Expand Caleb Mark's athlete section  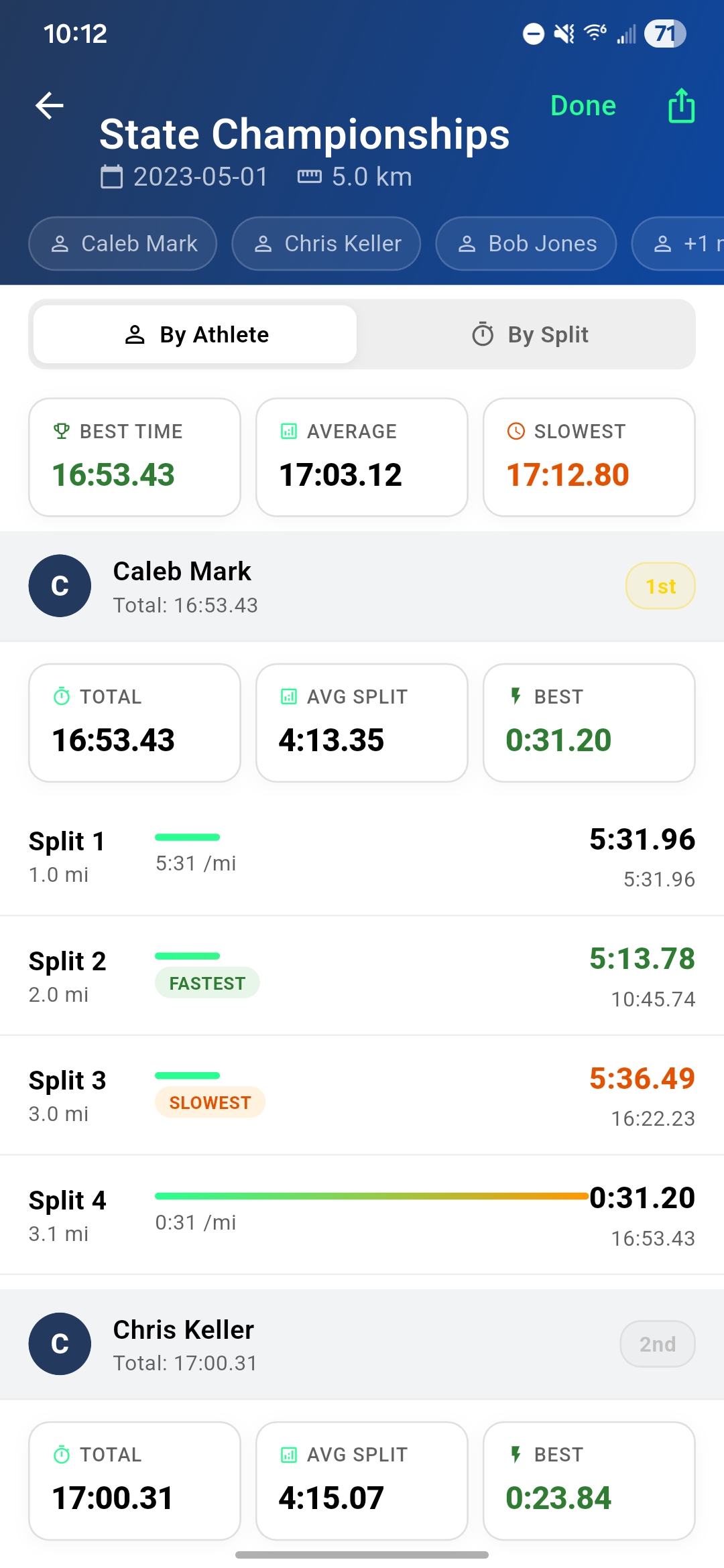pos(362,585)
